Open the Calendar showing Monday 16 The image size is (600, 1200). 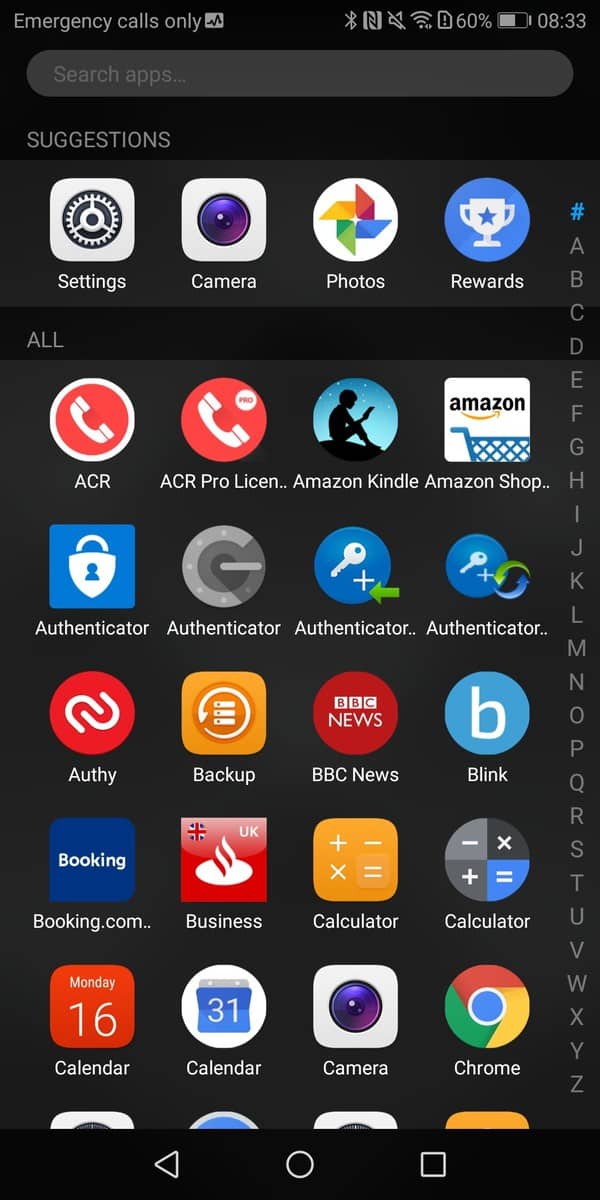92,1007
